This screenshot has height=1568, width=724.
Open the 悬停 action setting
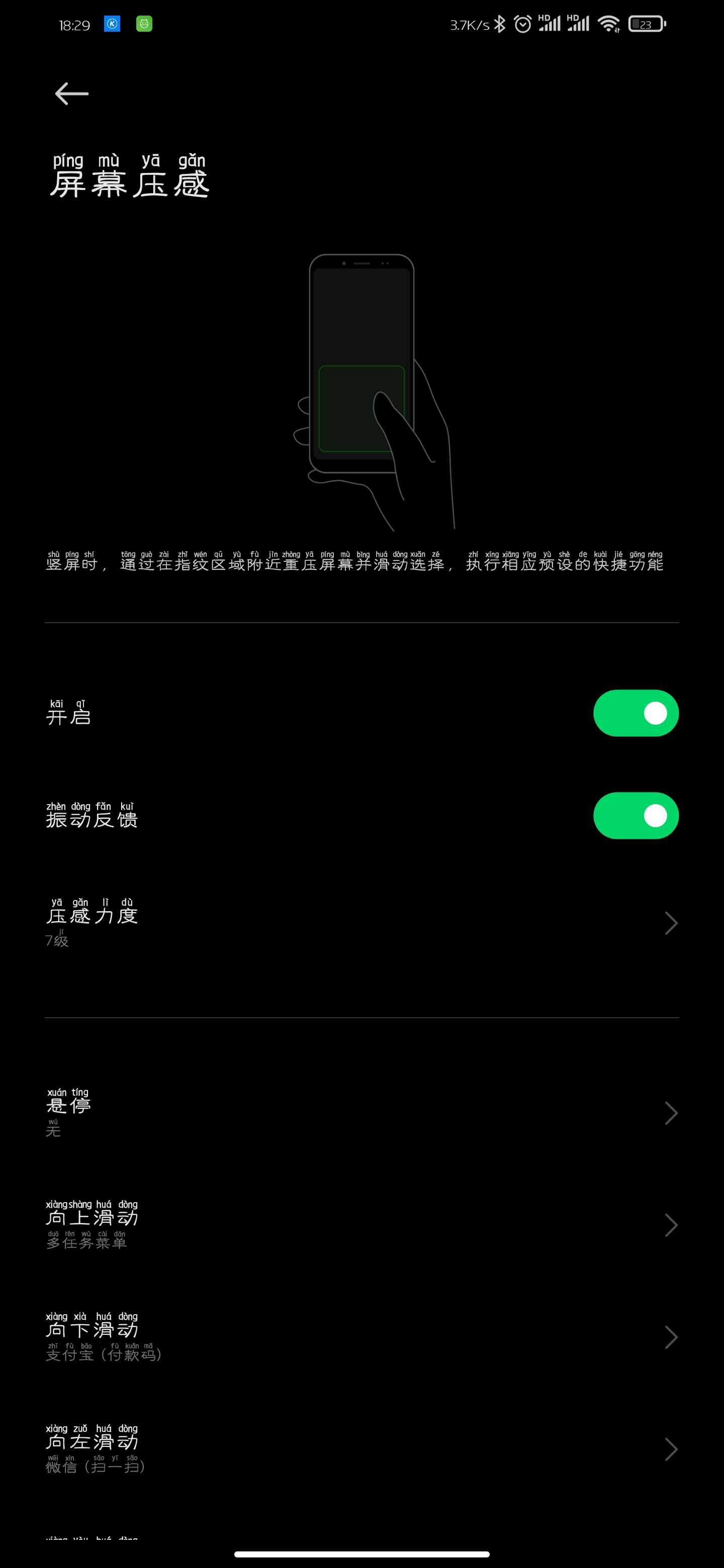coord(361,1113)
